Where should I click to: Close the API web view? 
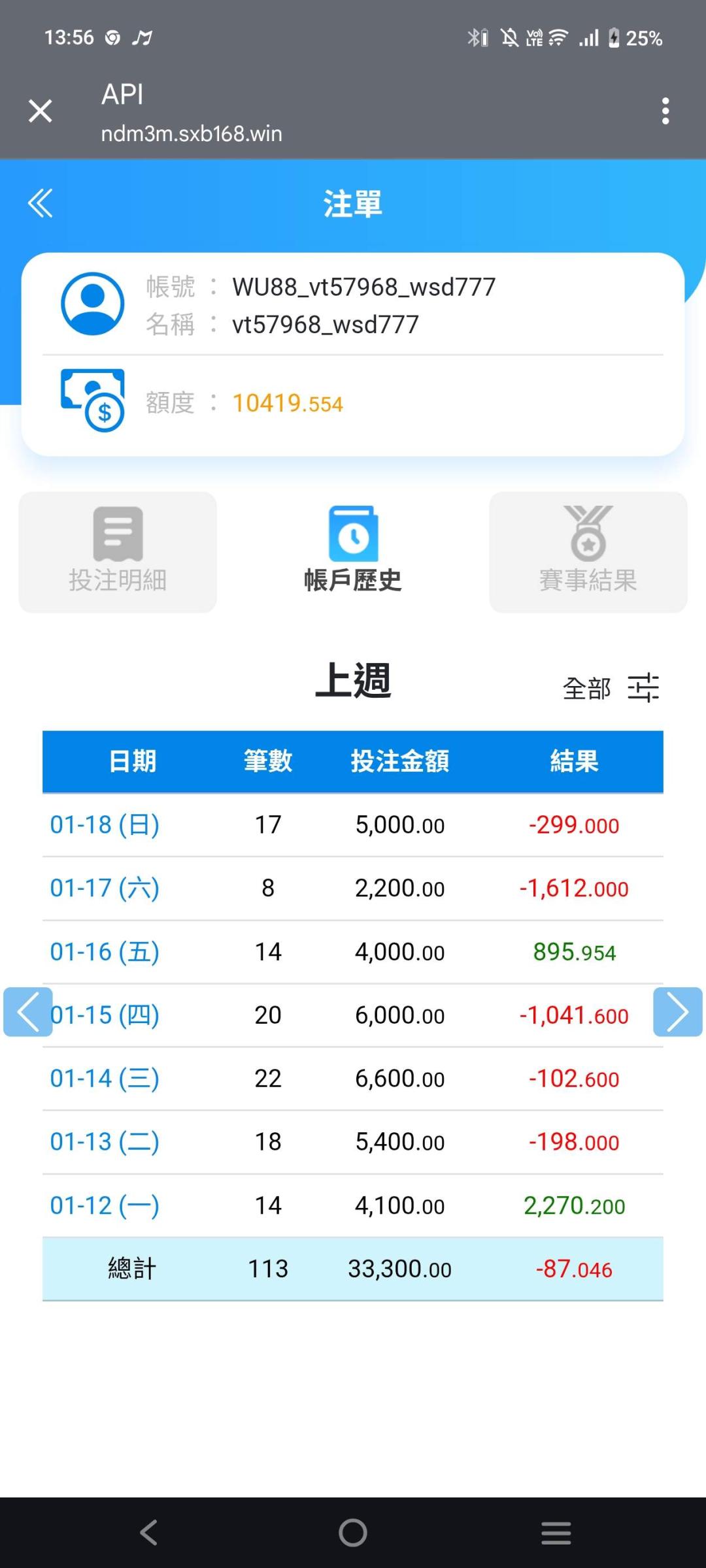(41, 111)
